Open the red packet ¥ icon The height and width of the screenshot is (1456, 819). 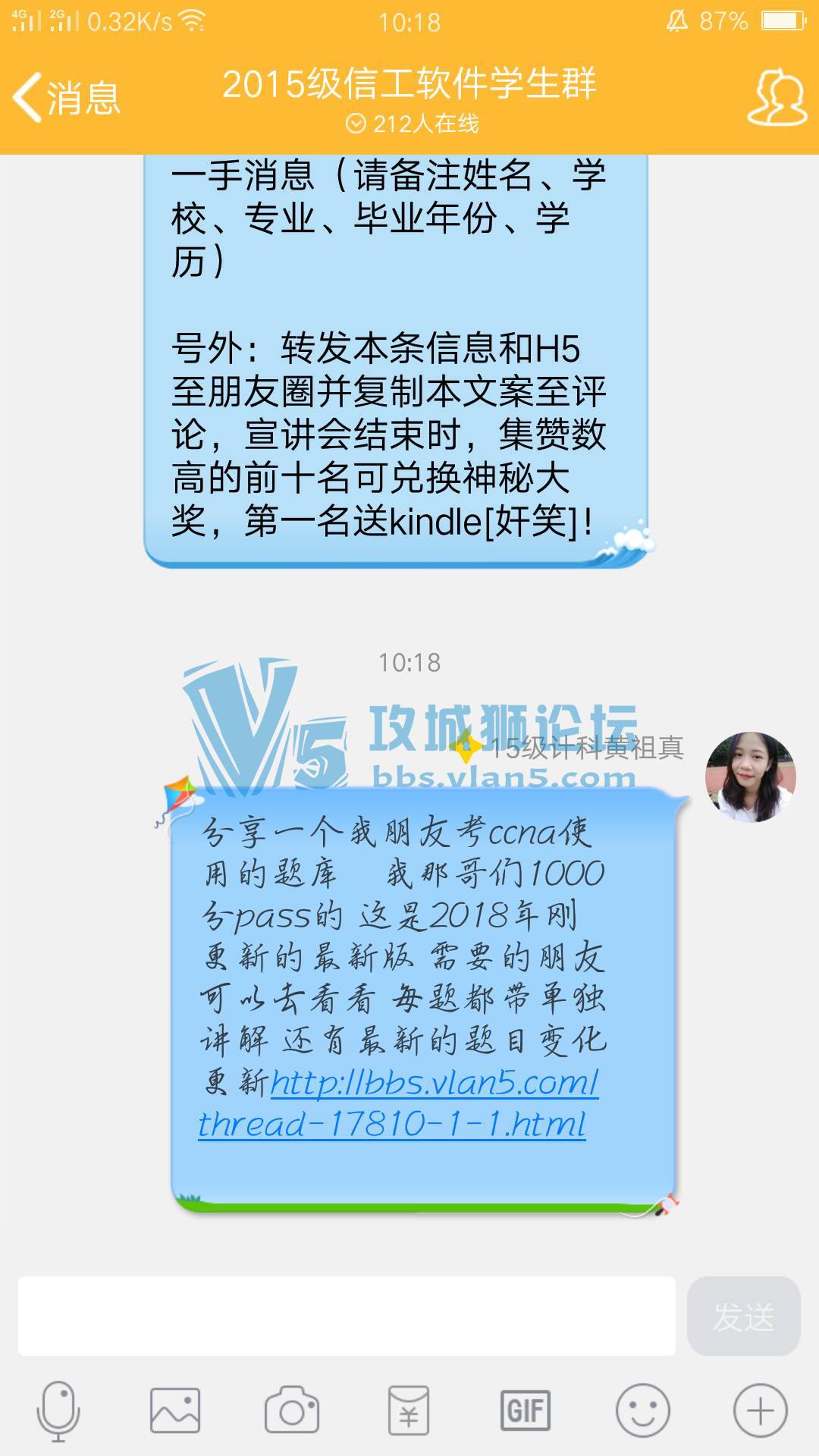pyautogui.click(x=409, y=1410)
